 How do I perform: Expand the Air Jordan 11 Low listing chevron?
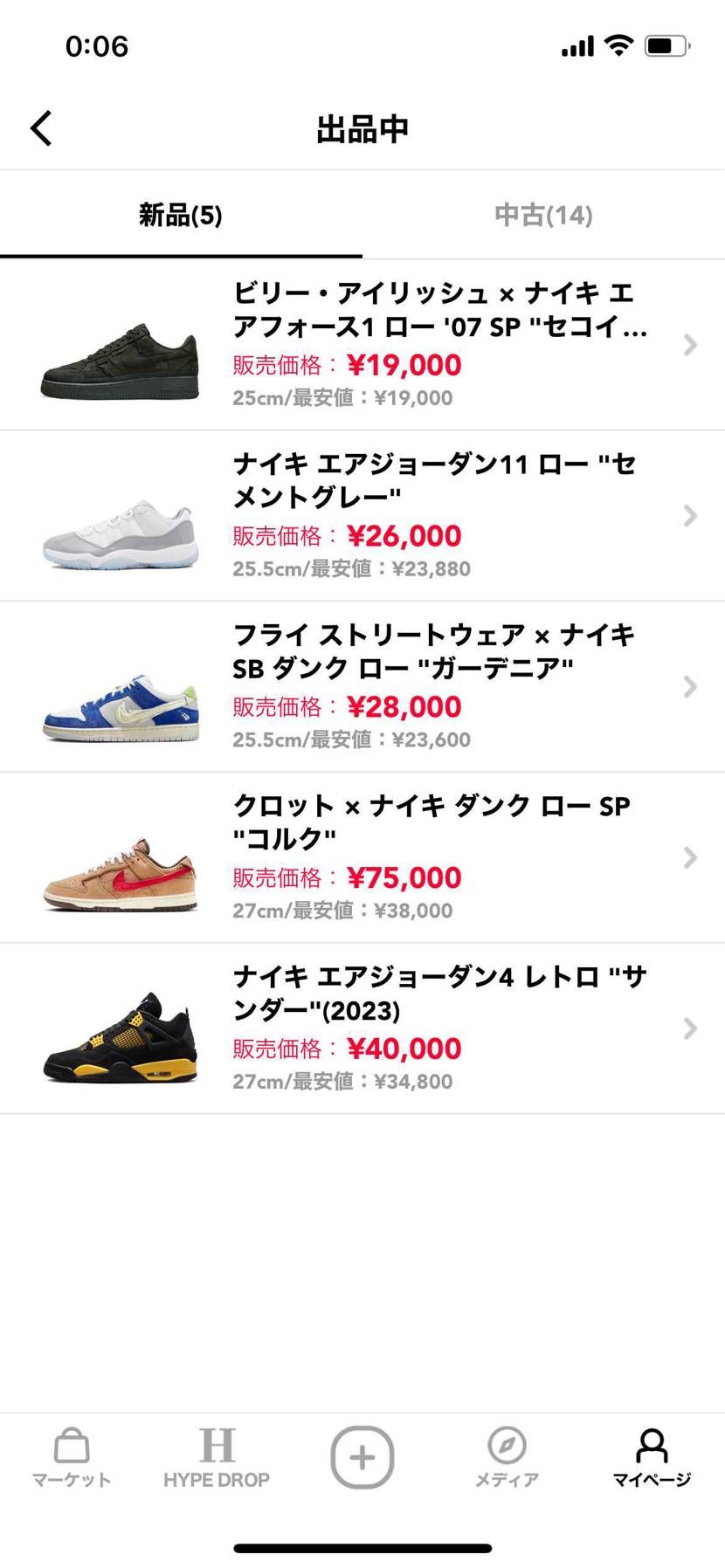[x=690, y=516]
